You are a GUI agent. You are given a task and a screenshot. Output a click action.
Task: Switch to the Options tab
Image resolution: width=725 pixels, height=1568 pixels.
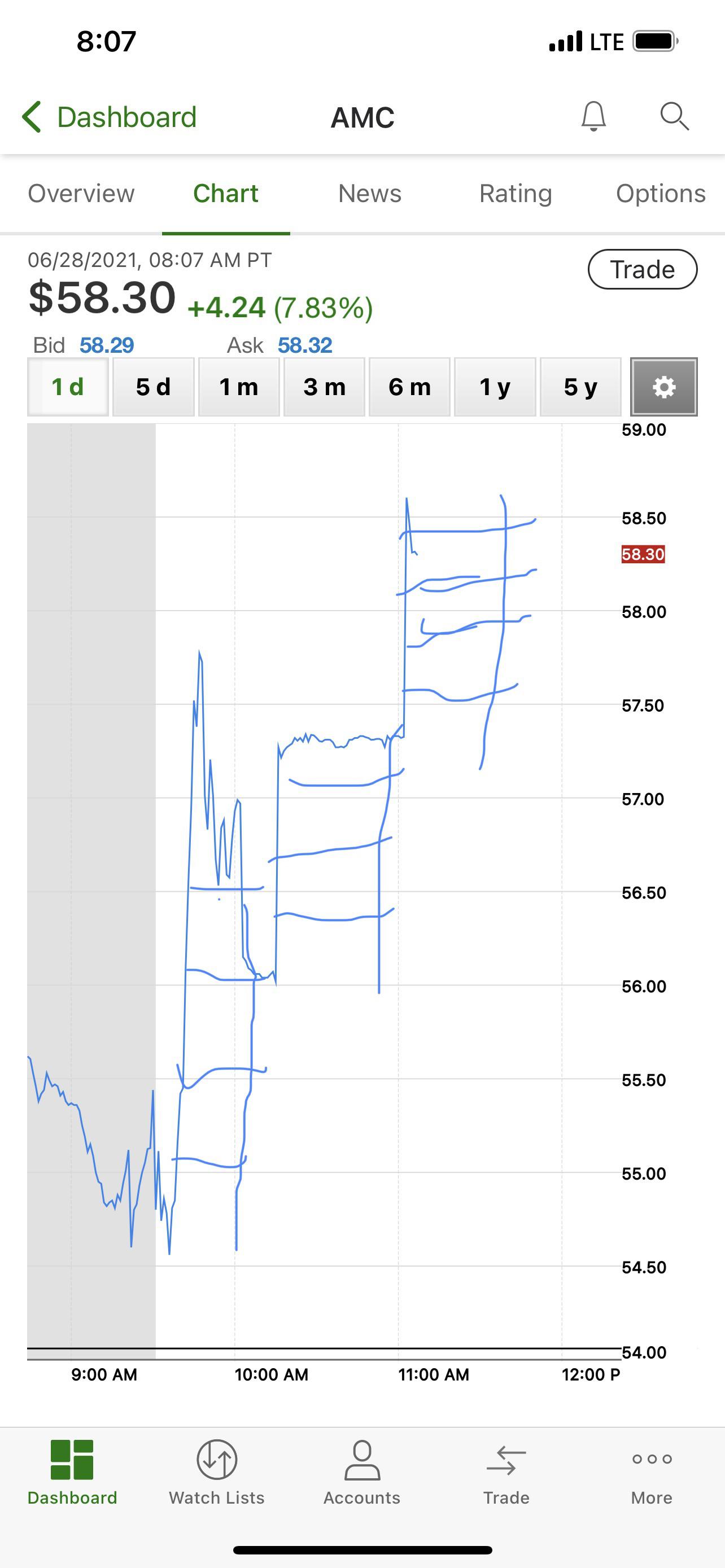[660, 193]
